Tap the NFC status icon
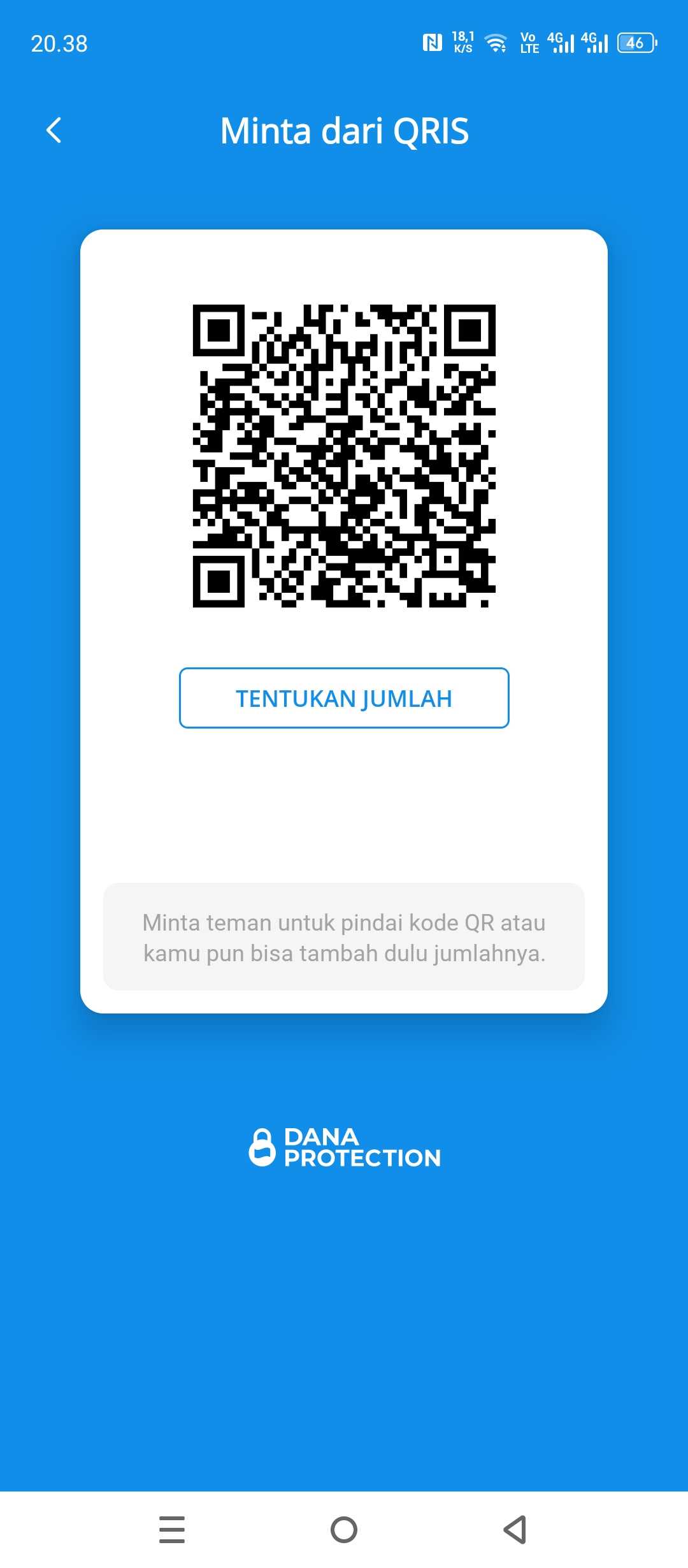Screen dimensions: 688x1568 pyautogui.click(x=433, y=42)
